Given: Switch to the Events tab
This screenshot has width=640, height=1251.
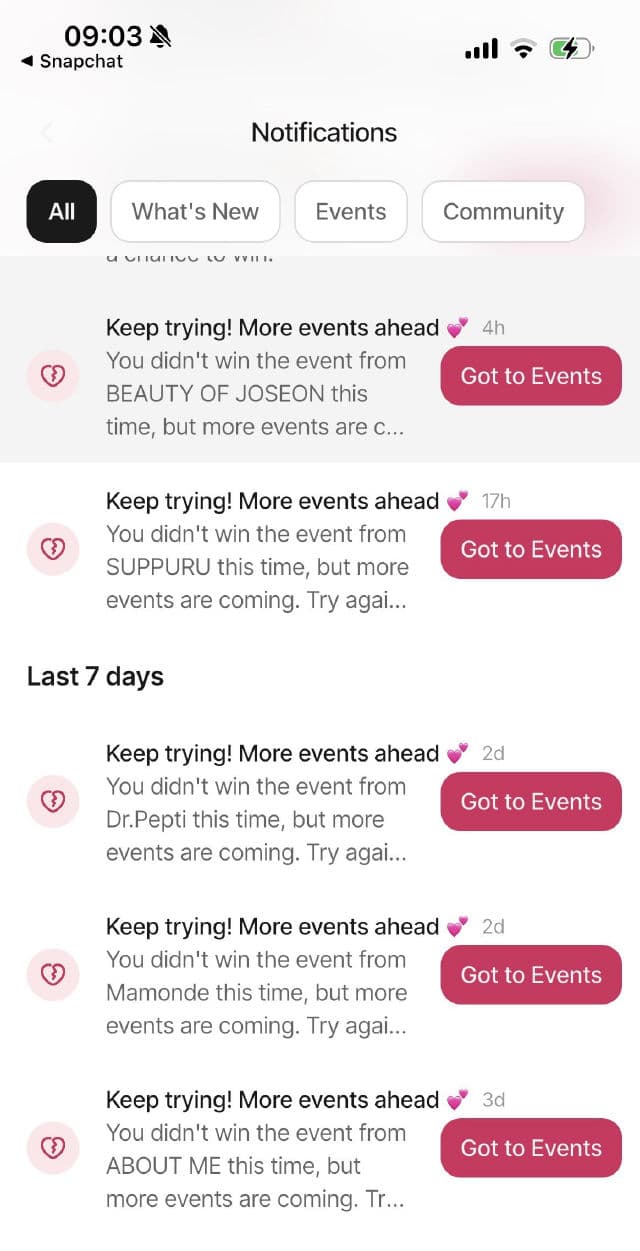Looking at the screenshot, I should coord(351,211).
